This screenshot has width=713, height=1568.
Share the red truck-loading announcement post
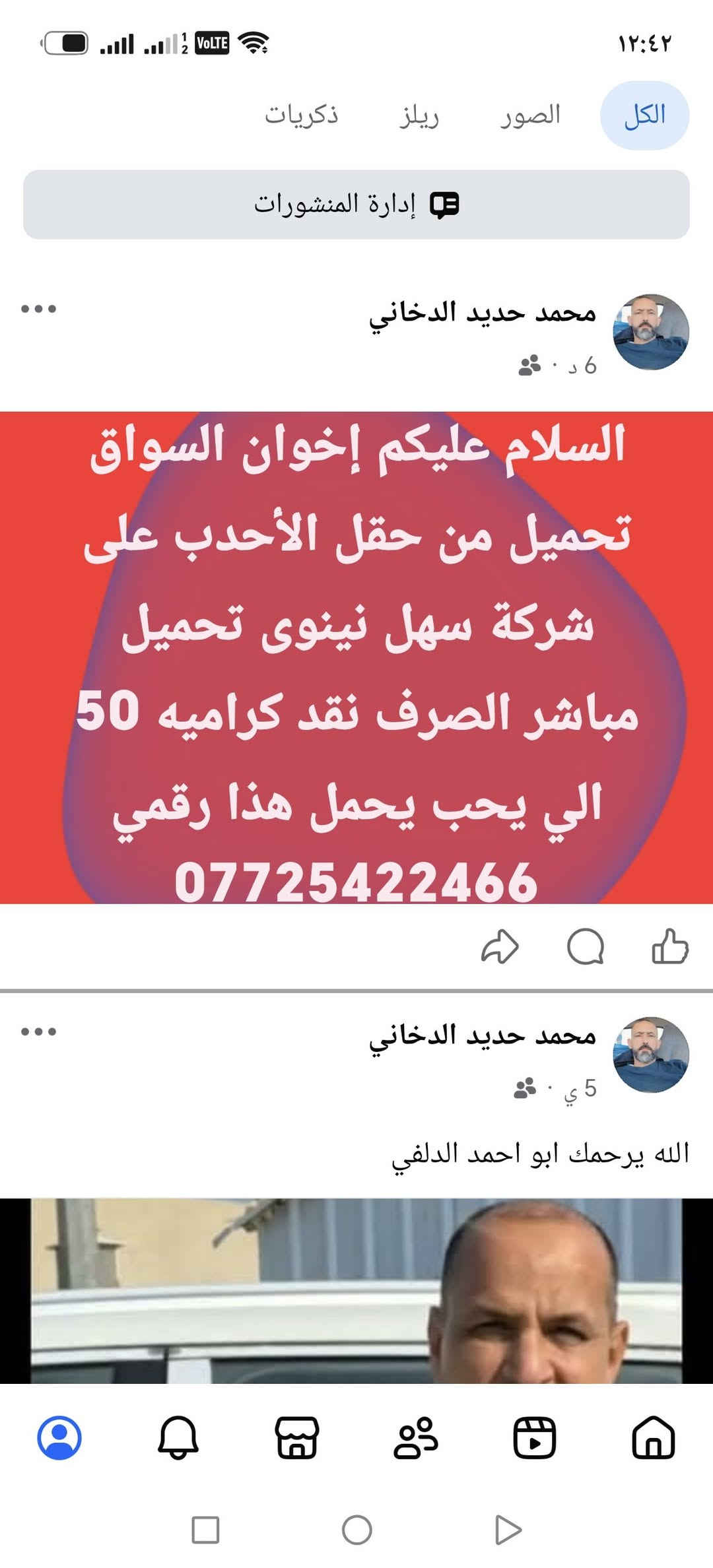coord(500,947)
